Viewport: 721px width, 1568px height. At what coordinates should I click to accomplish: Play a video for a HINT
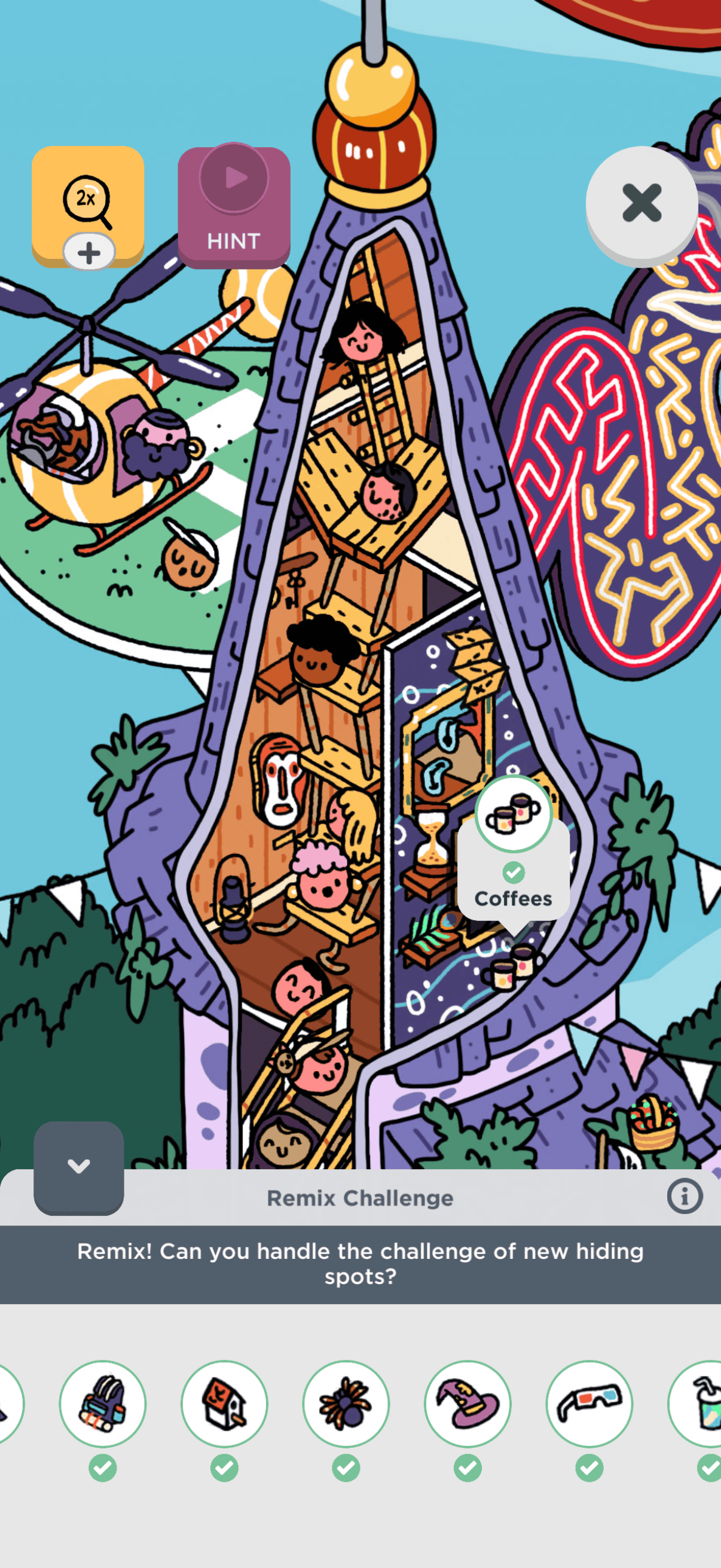pos(234,206)
